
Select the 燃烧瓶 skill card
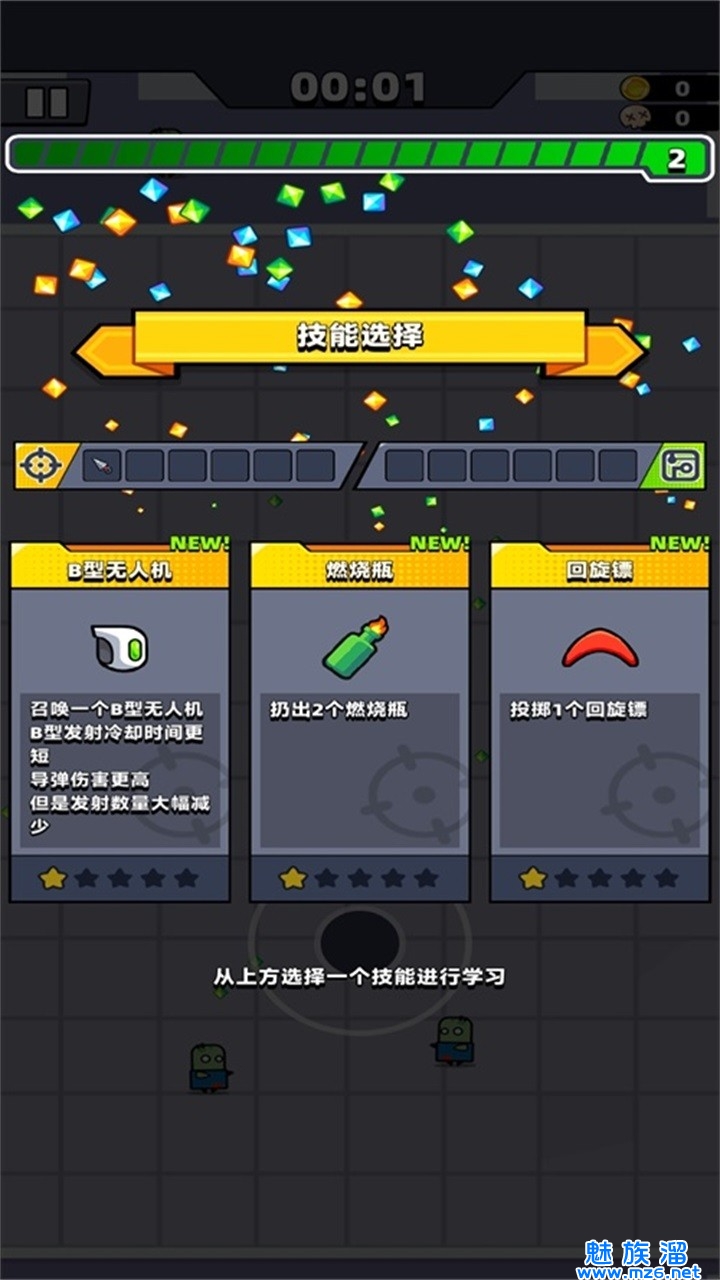[360, 720]
